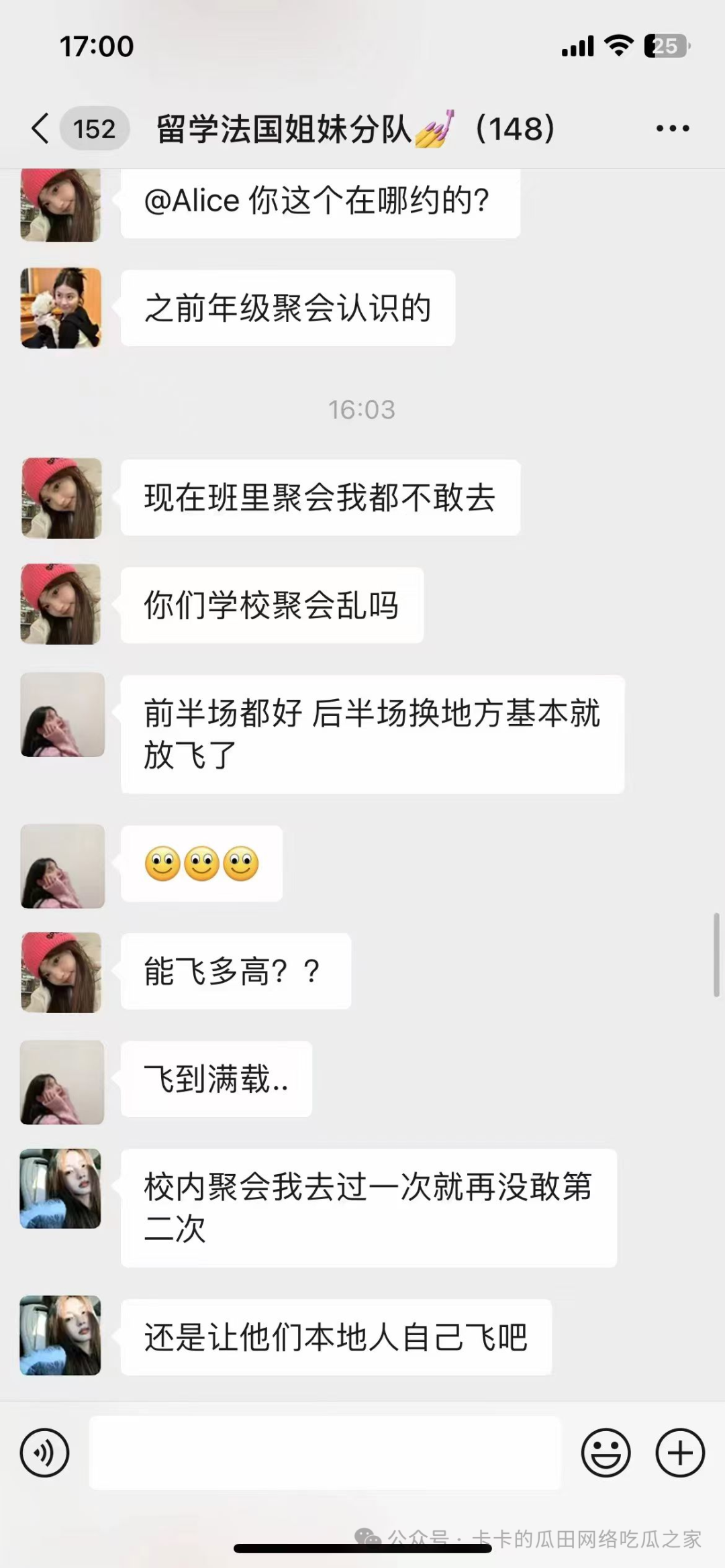View sender avatar next to "你们学校聚会乱吗"
Screen dimensions: 725x1568
(61, 604)
